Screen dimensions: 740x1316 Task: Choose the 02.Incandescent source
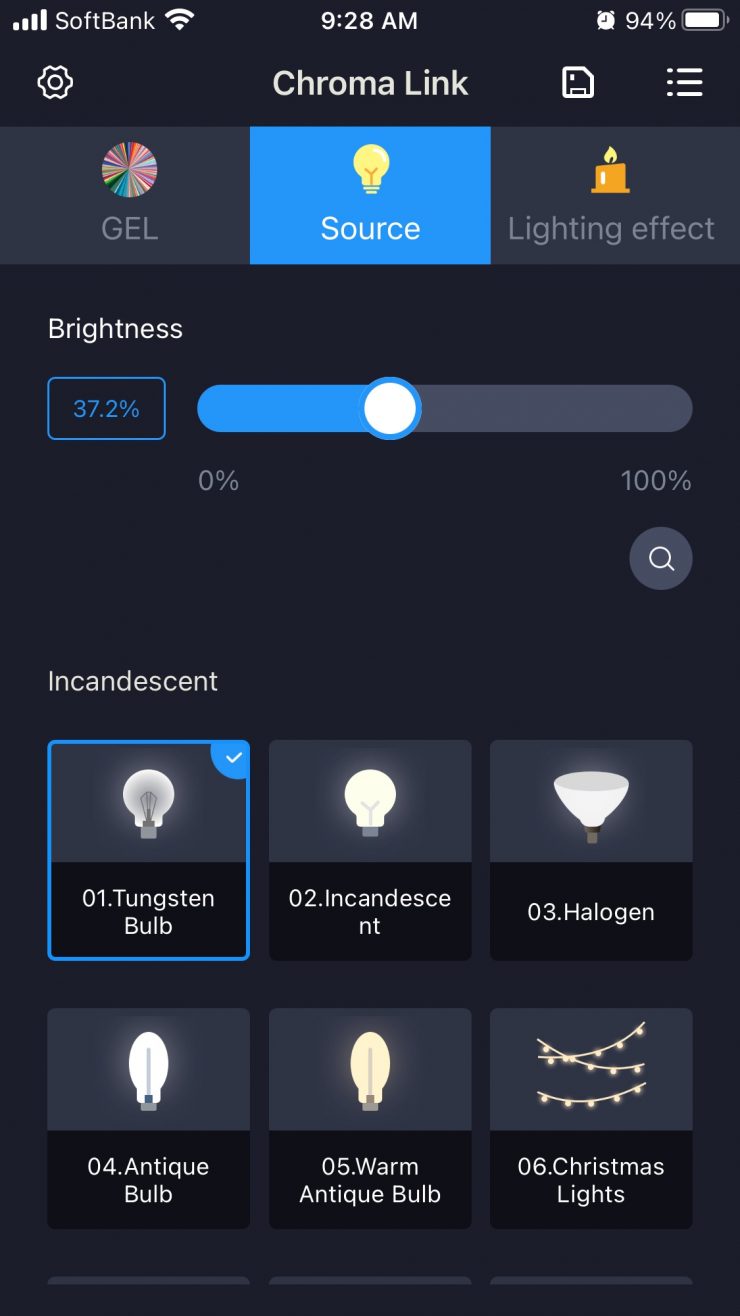point(370,850)
